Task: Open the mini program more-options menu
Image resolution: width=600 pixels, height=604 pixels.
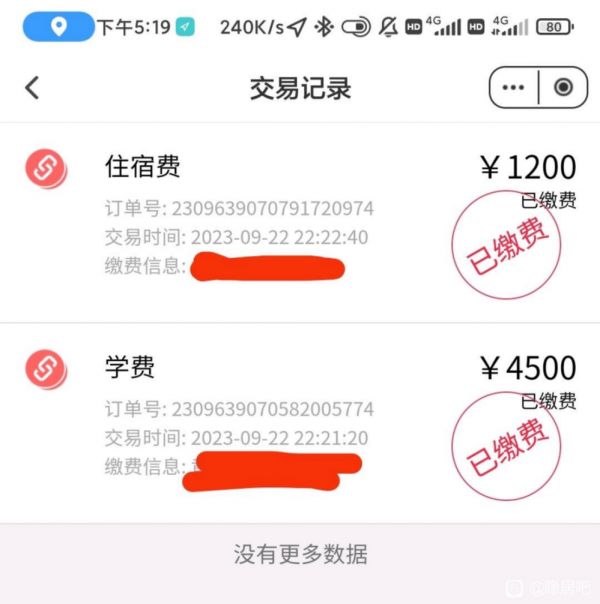Action: click(513, 88)
